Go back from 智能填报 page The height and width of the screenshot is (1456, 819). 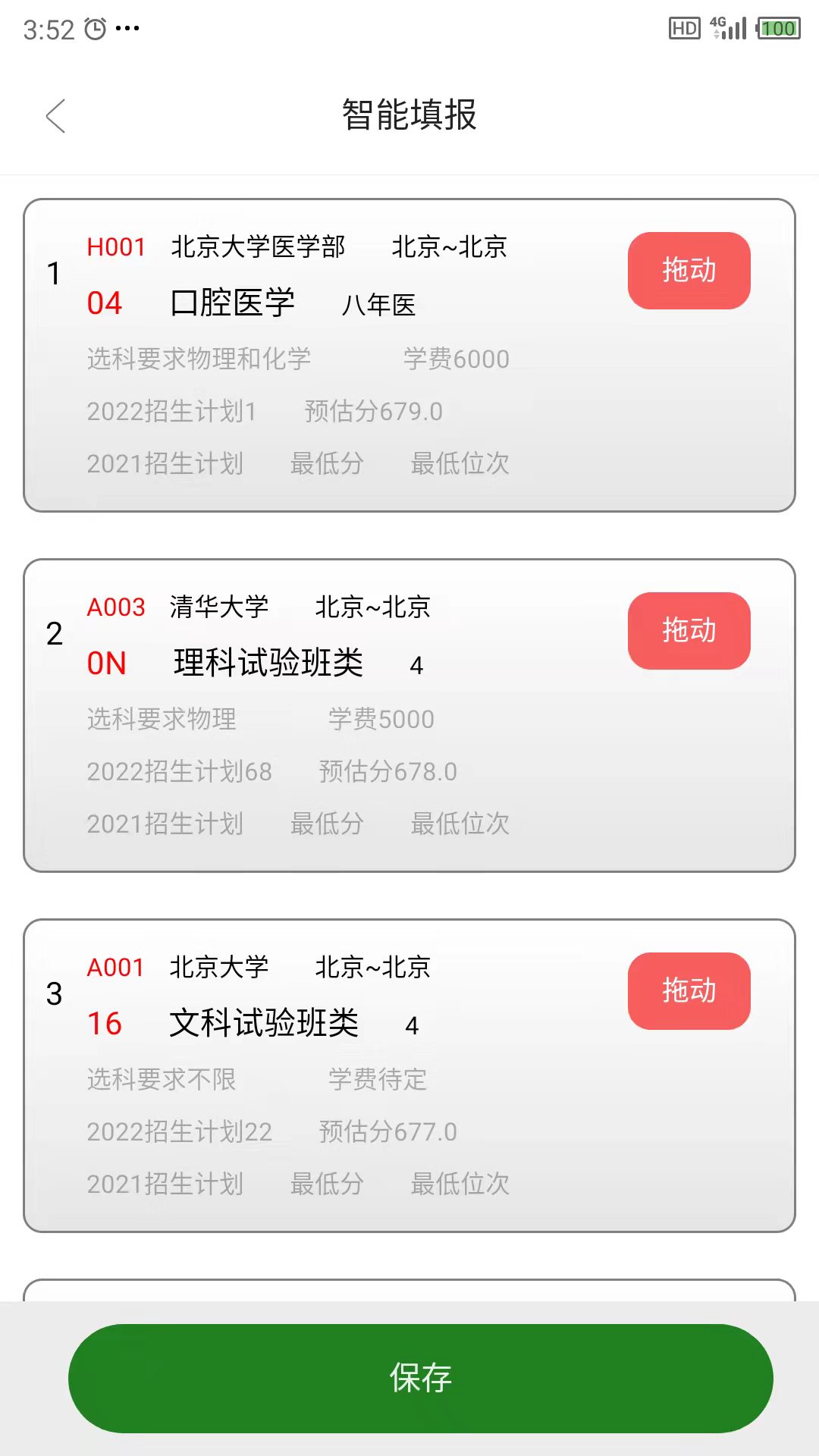coord(55,116)
